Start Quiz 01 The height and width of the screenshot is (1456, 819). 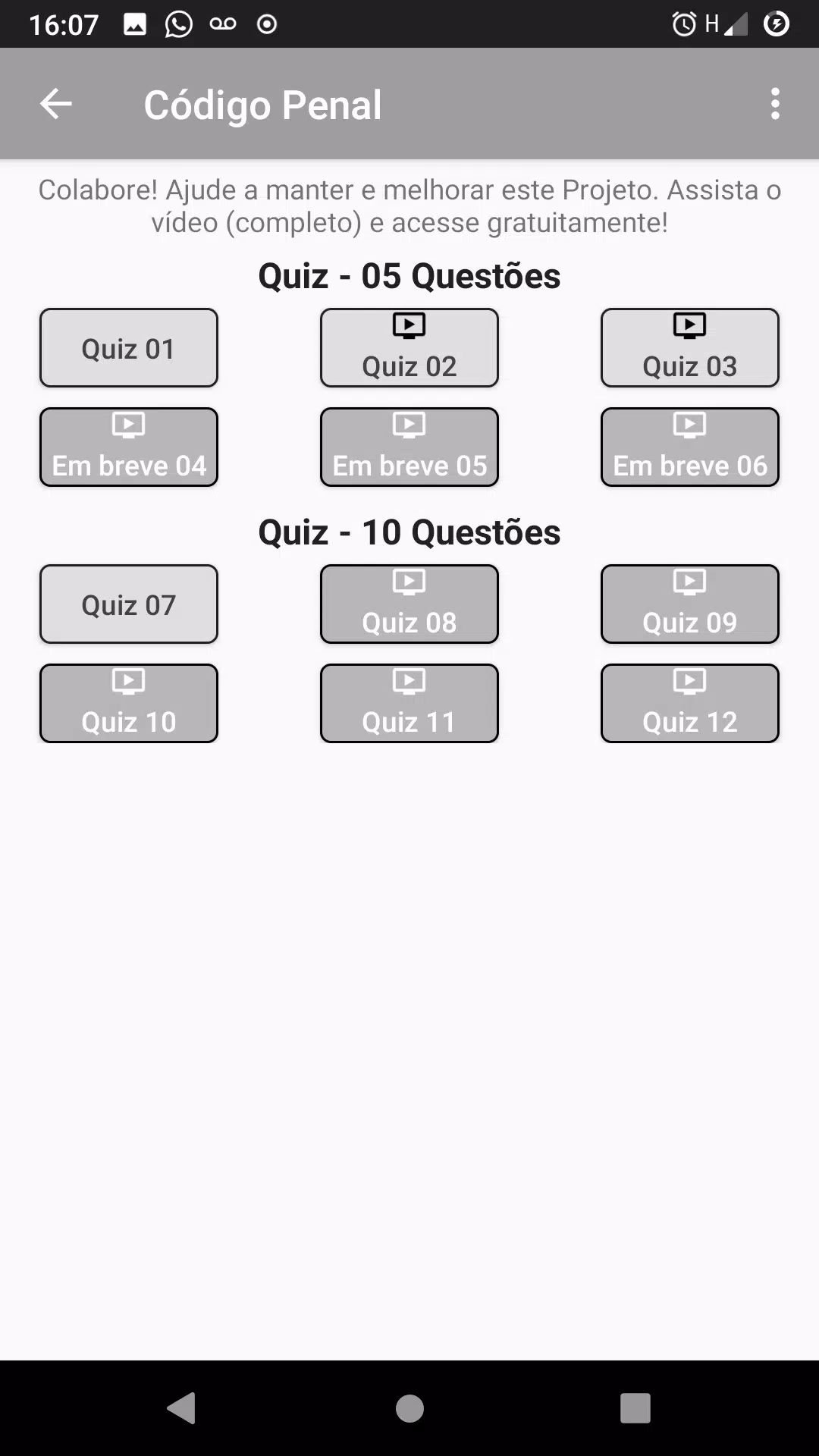coord(129,348)
